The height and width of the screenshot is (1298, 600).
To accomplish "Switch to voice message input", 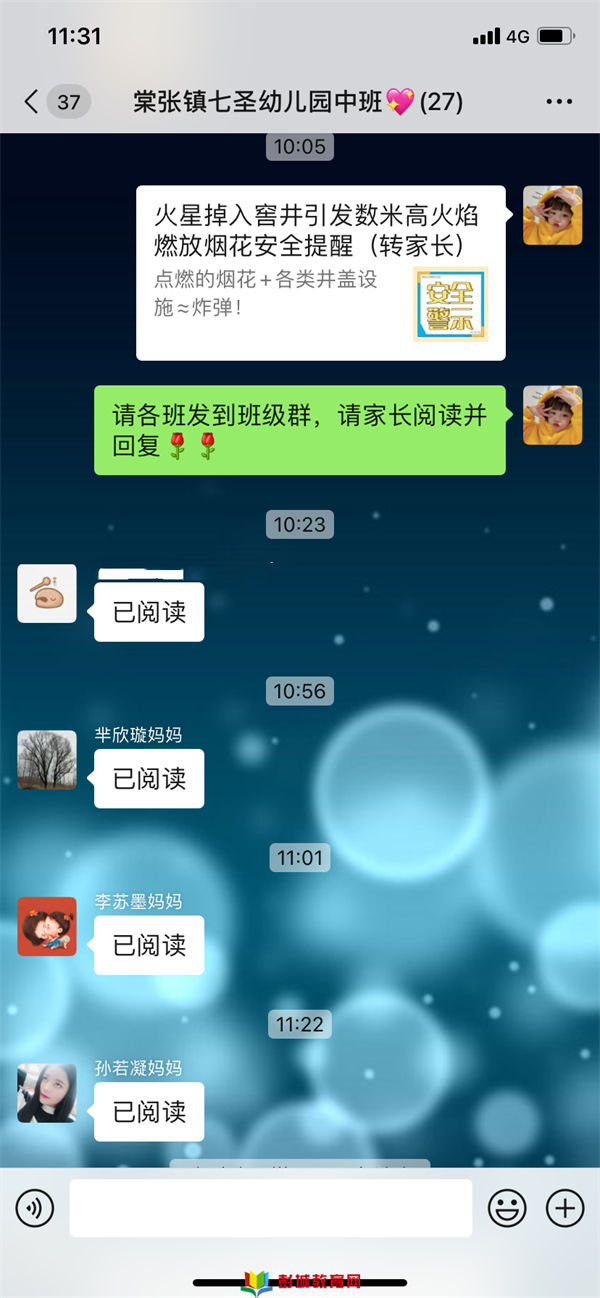I will (x=35, y=1208).
